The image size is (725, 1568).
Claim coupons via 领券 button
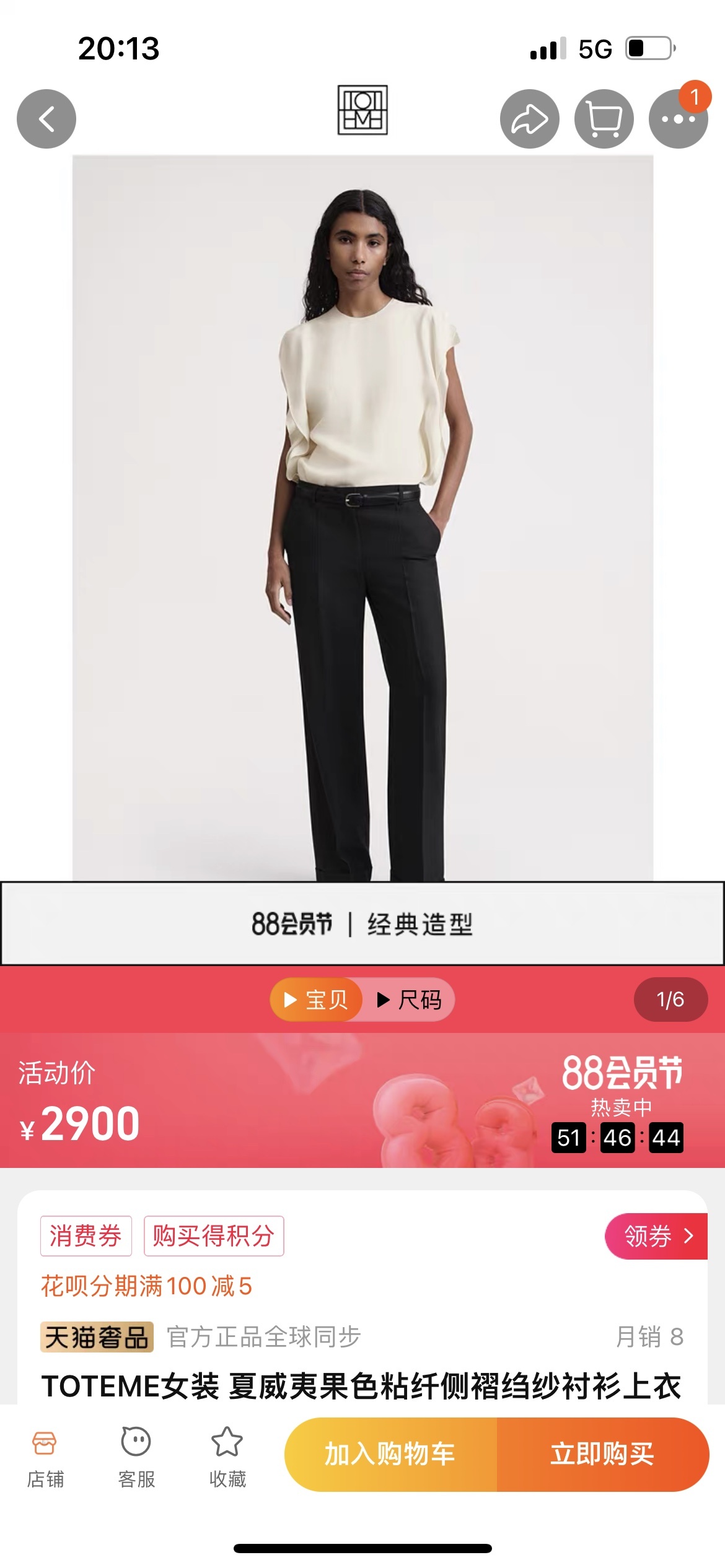click(x=656, y=1236)
